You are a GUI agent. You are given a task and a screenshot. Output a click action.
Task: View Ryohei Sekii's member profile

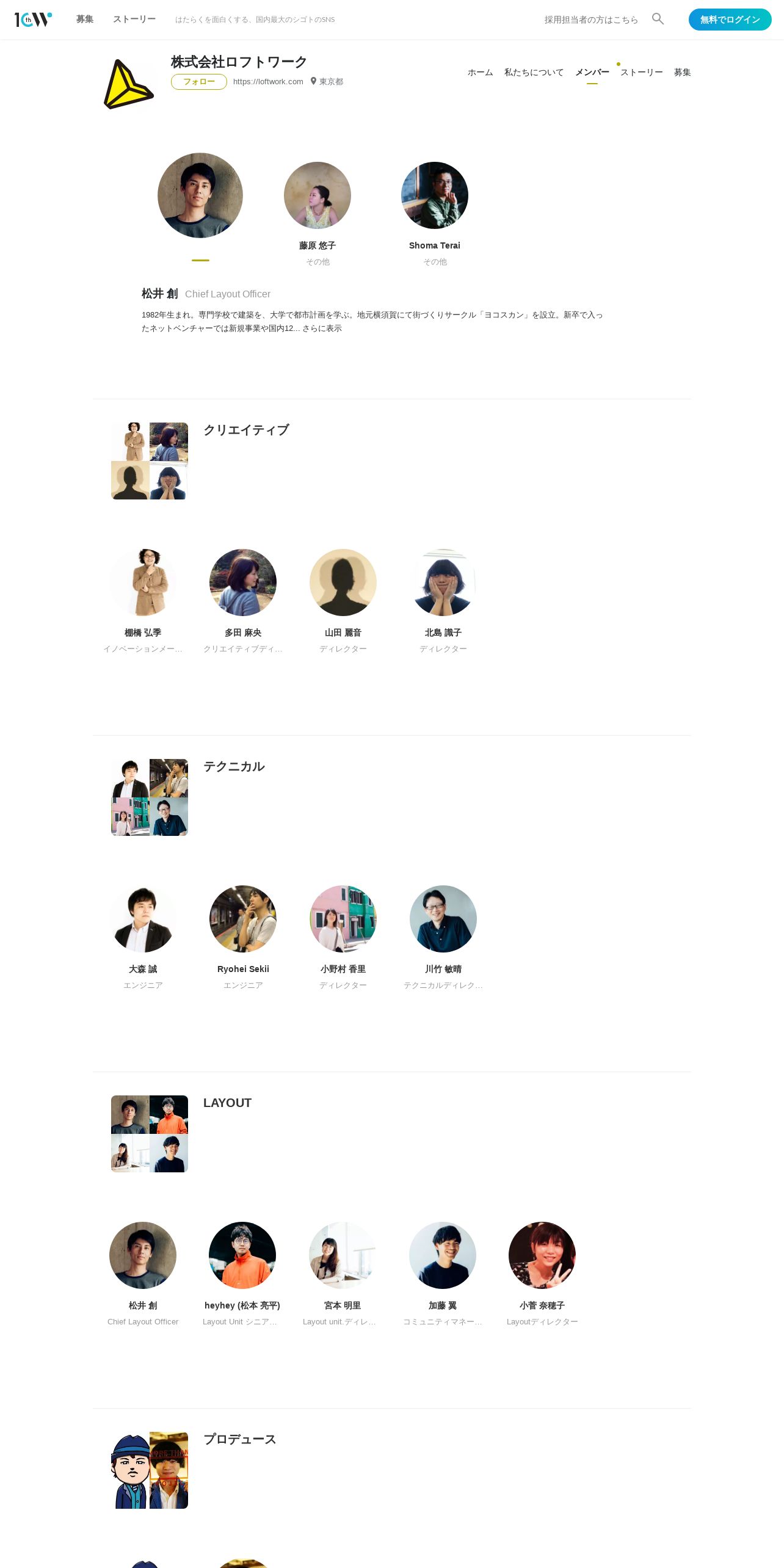point(243,919)
